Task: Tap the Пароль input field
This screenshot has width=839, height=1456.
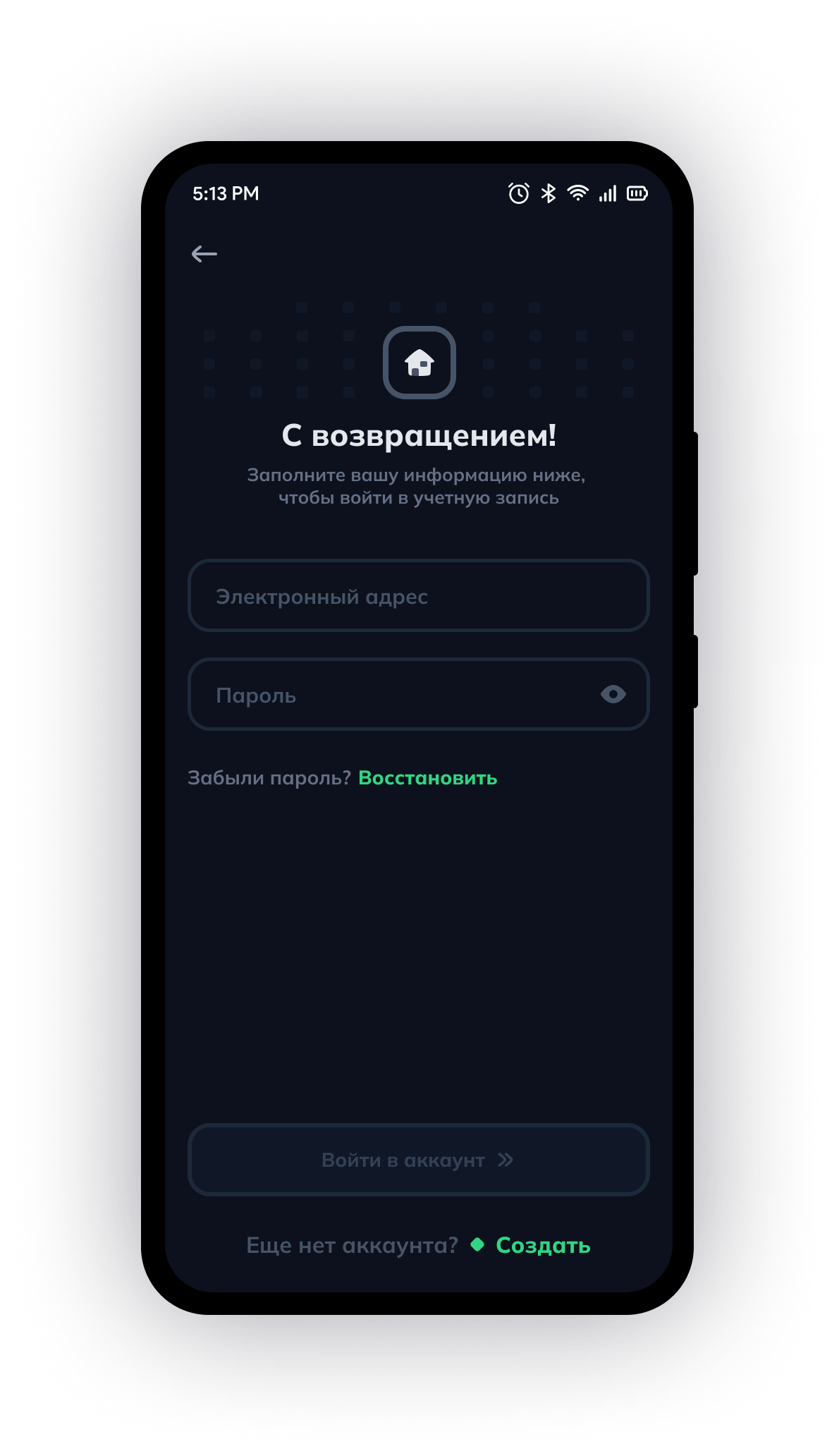Action: pyautogui.click(x=395, y=695)
